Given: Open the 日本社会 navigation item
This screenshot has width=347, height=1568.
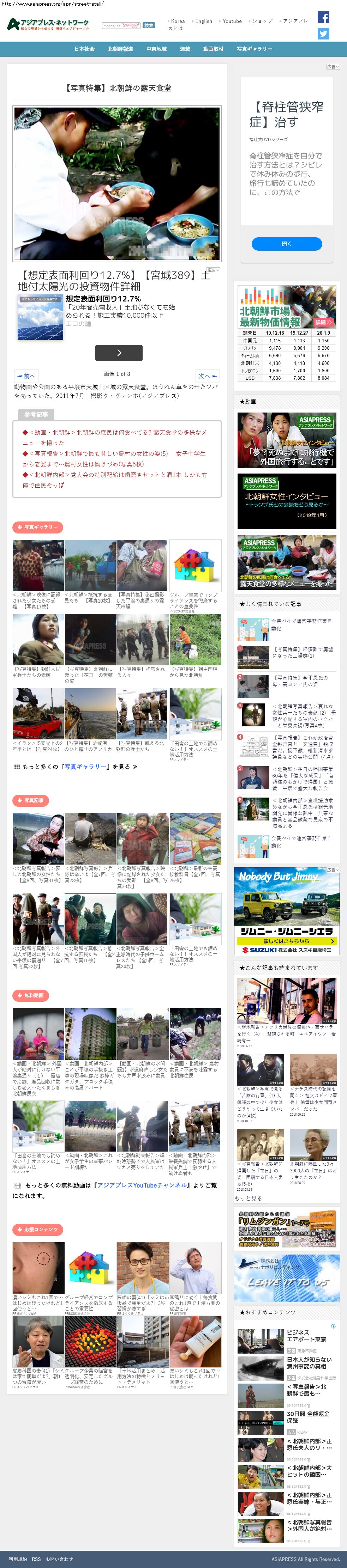Looking at the screenshot, I should point(84,49).
